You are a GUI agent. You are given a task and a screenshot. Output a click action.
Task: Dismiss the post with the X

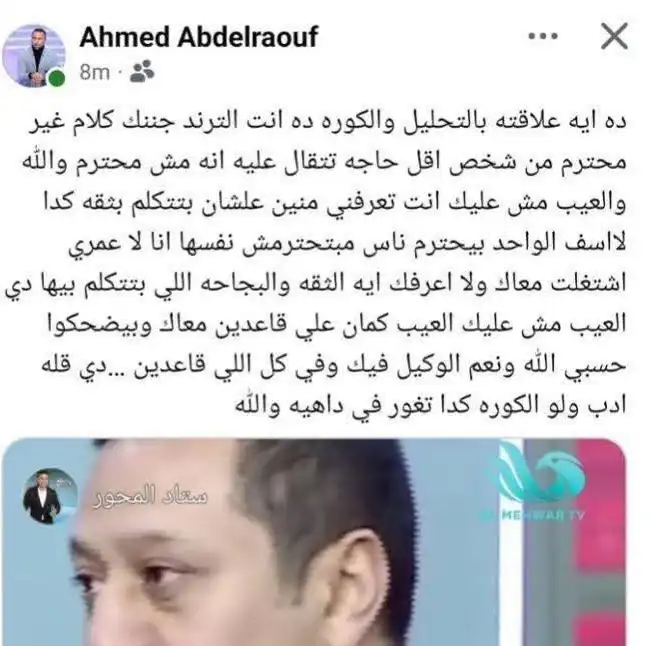tap(612, 37)
